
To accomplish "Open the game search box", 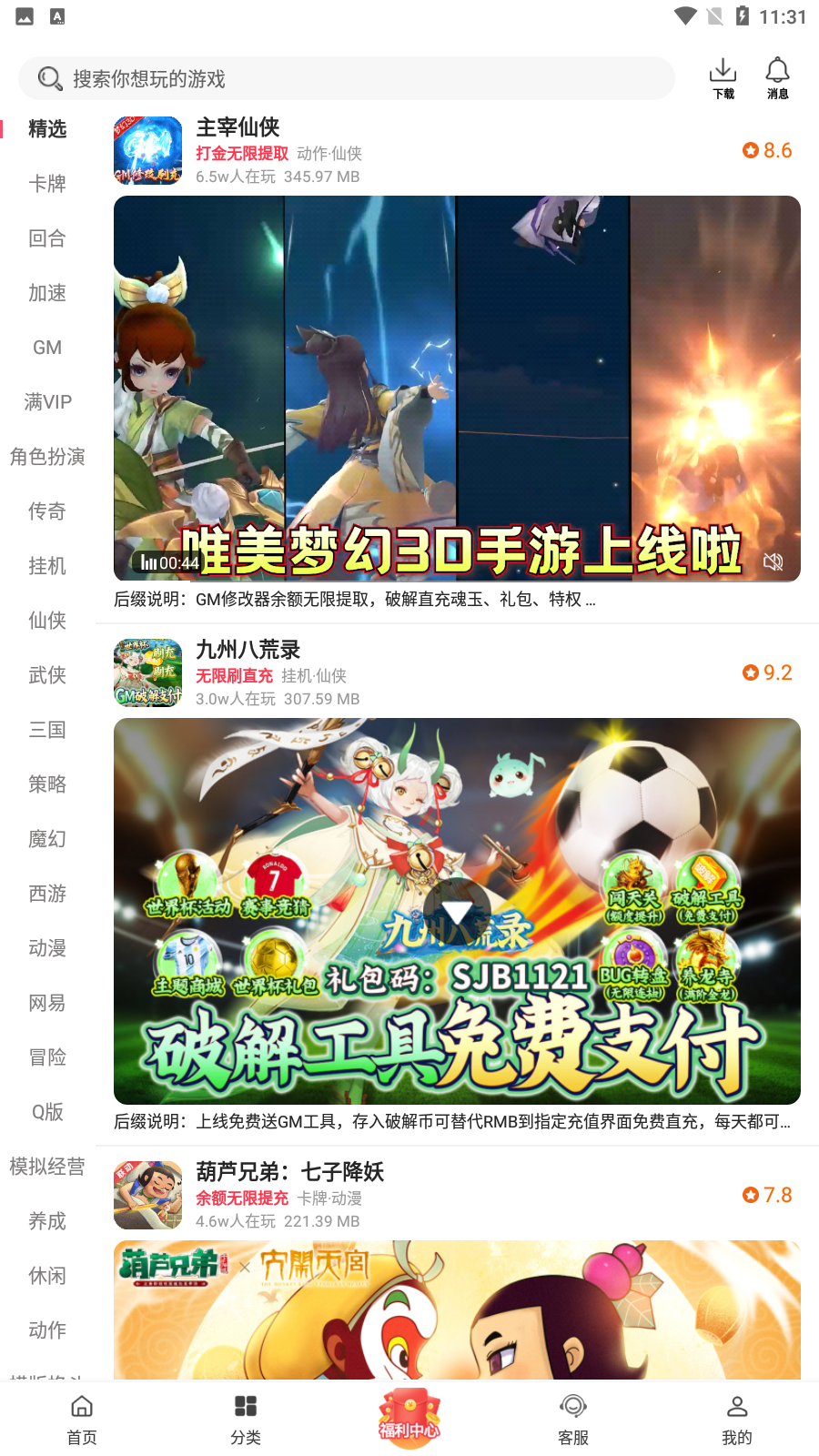I will click(346, 79).
